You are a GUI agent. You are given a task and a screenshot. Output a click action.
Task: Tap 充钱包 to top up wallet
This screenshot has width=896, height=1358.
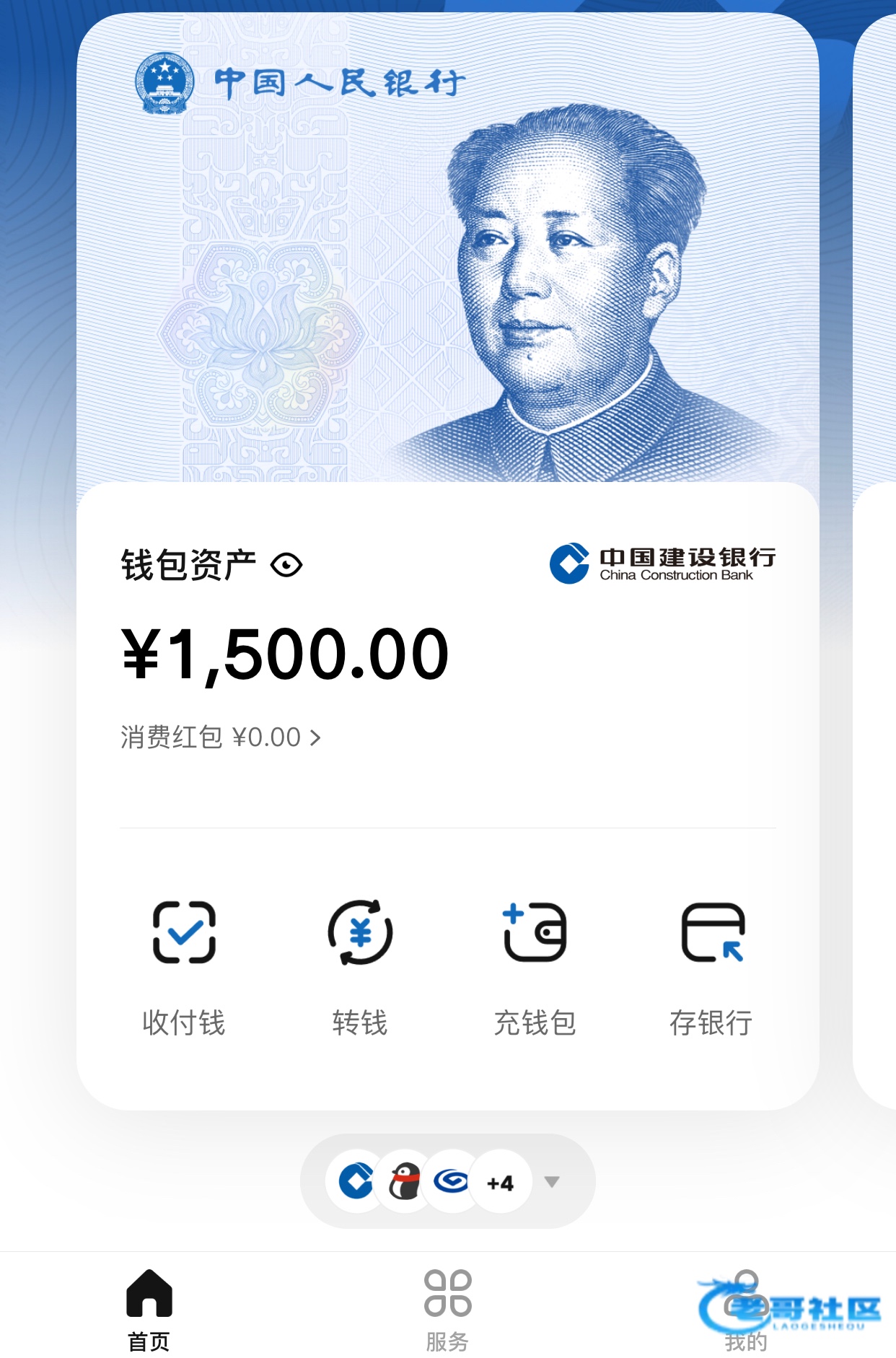click(x=535, y=966)
